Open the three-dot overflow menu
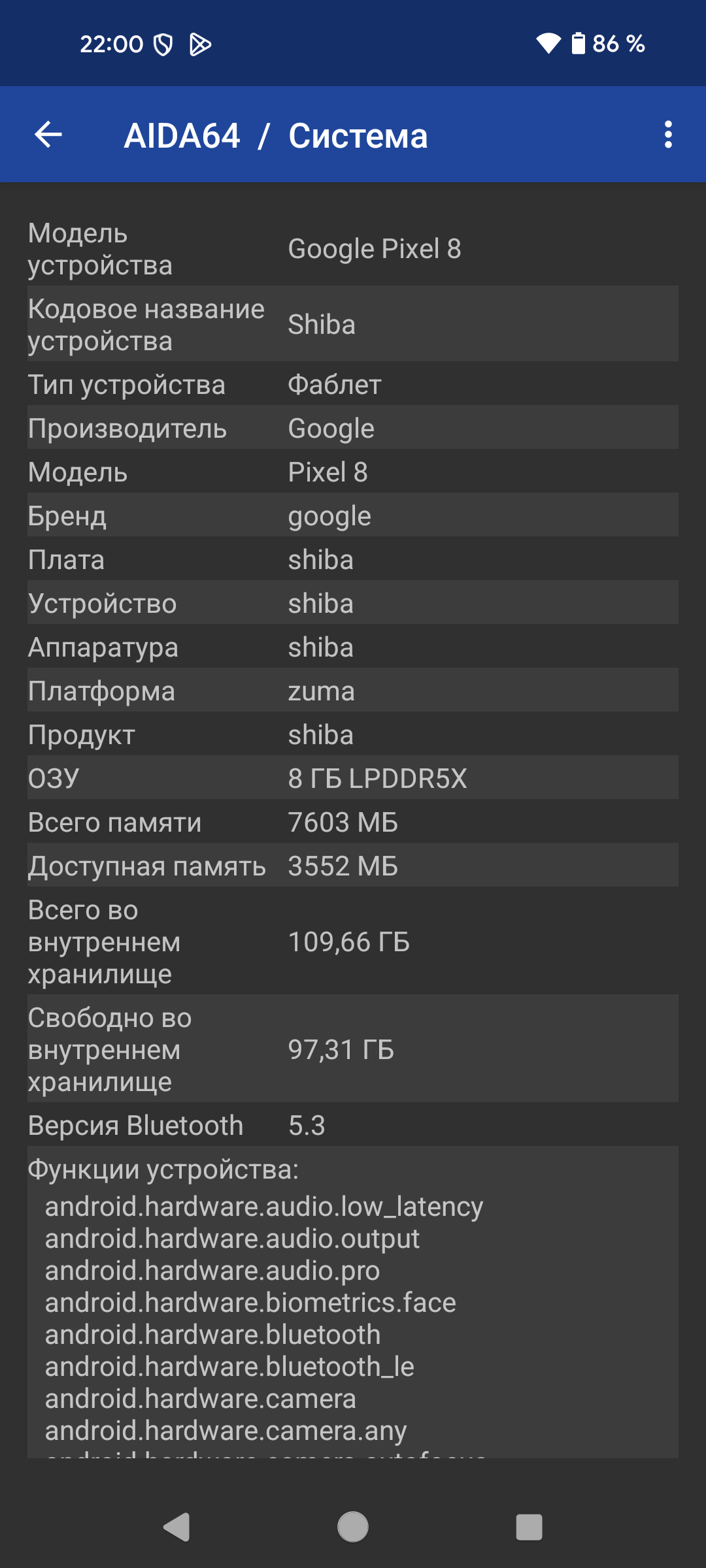 (x=667, y=135)
